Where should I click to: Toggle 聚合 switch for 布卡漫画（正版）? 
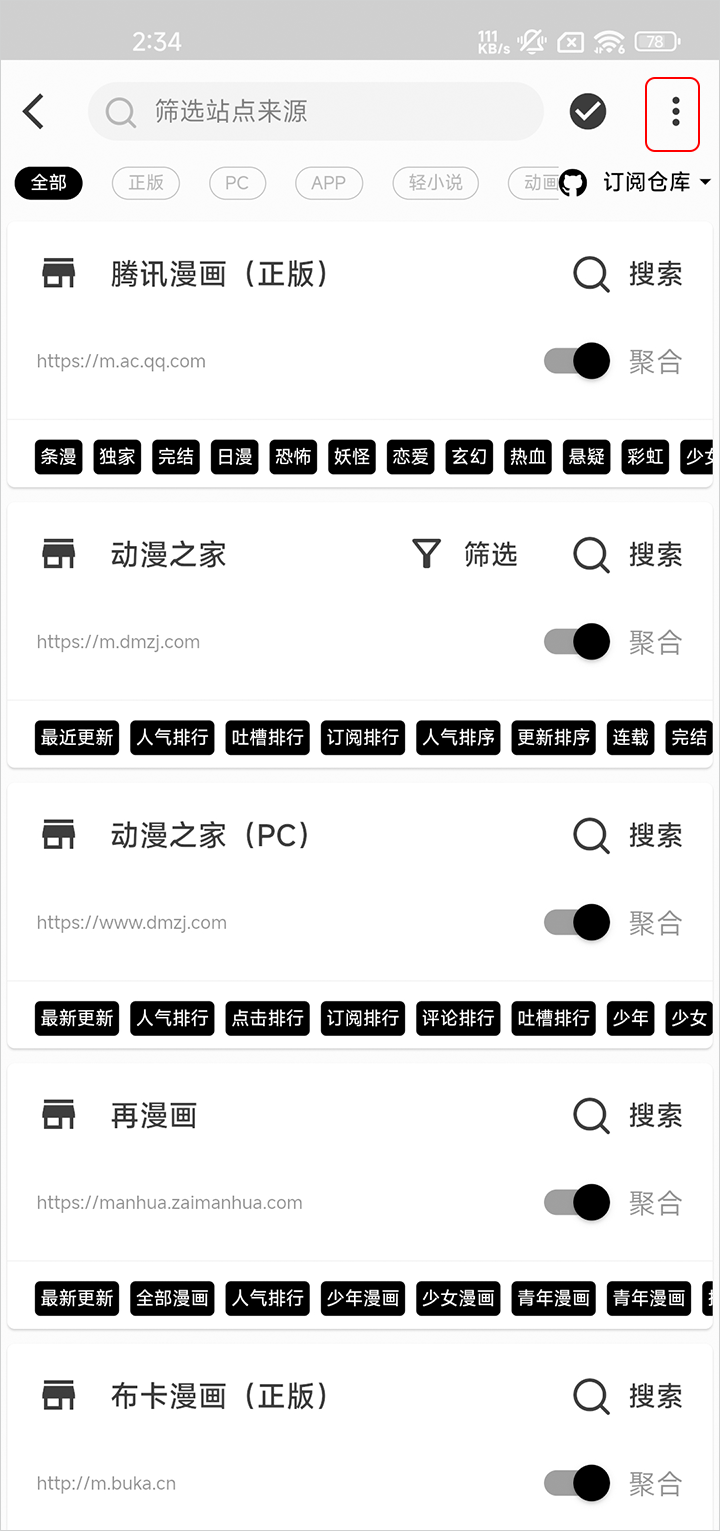[579, 1483]
